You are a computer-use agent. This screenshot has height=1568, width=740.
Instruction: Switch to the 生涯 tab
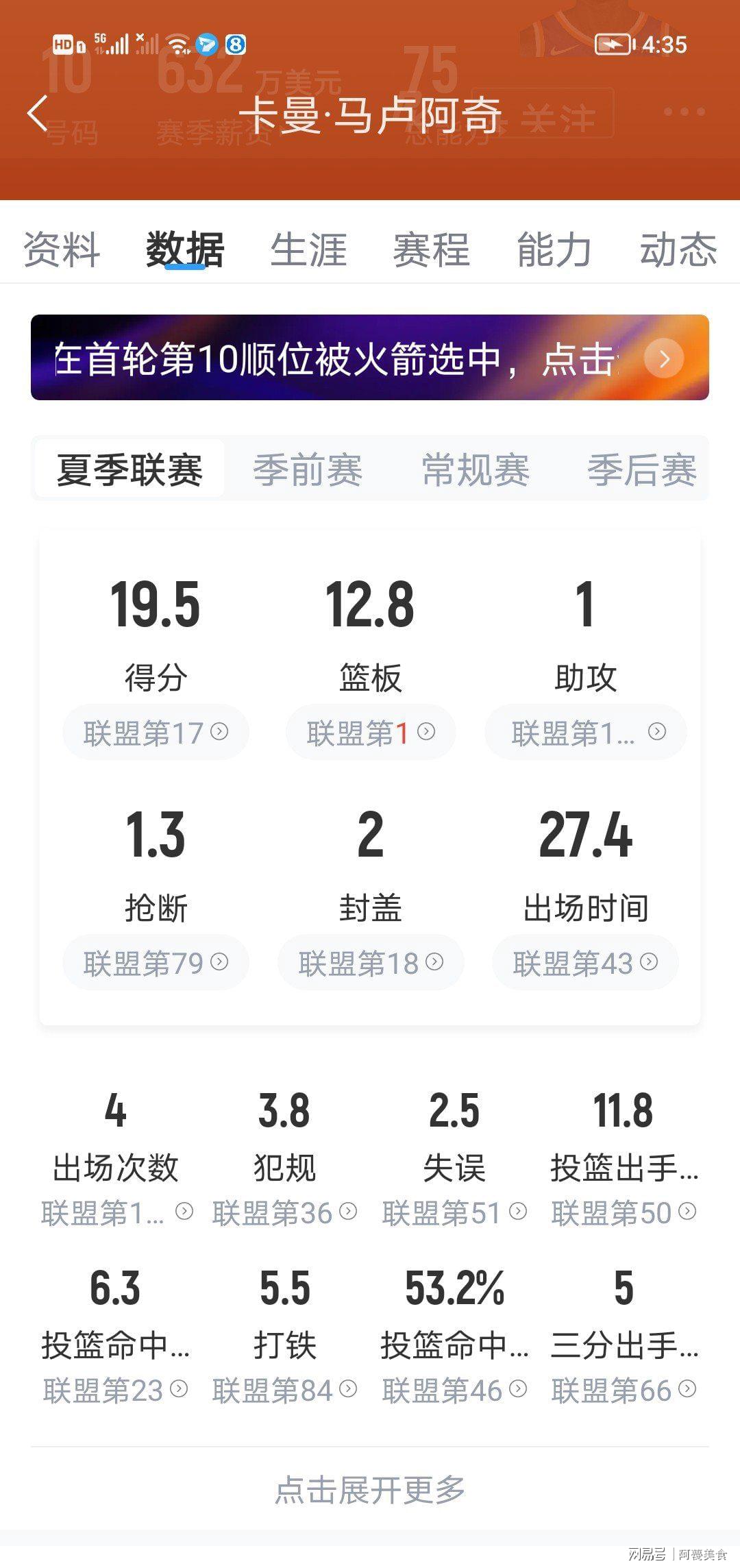click(308, 249)
